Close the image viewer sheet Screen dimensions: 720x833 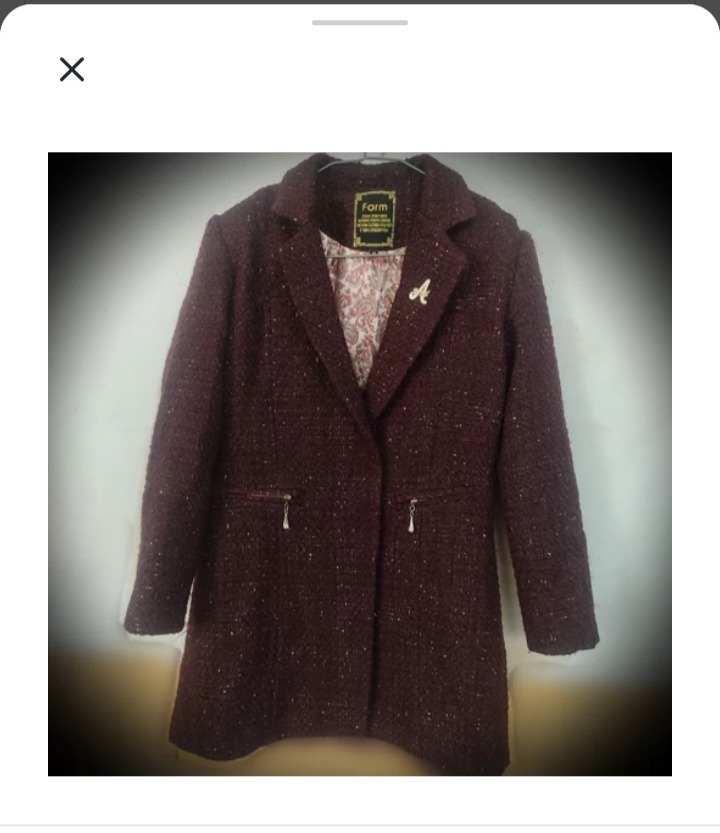[x=72, y=69]
